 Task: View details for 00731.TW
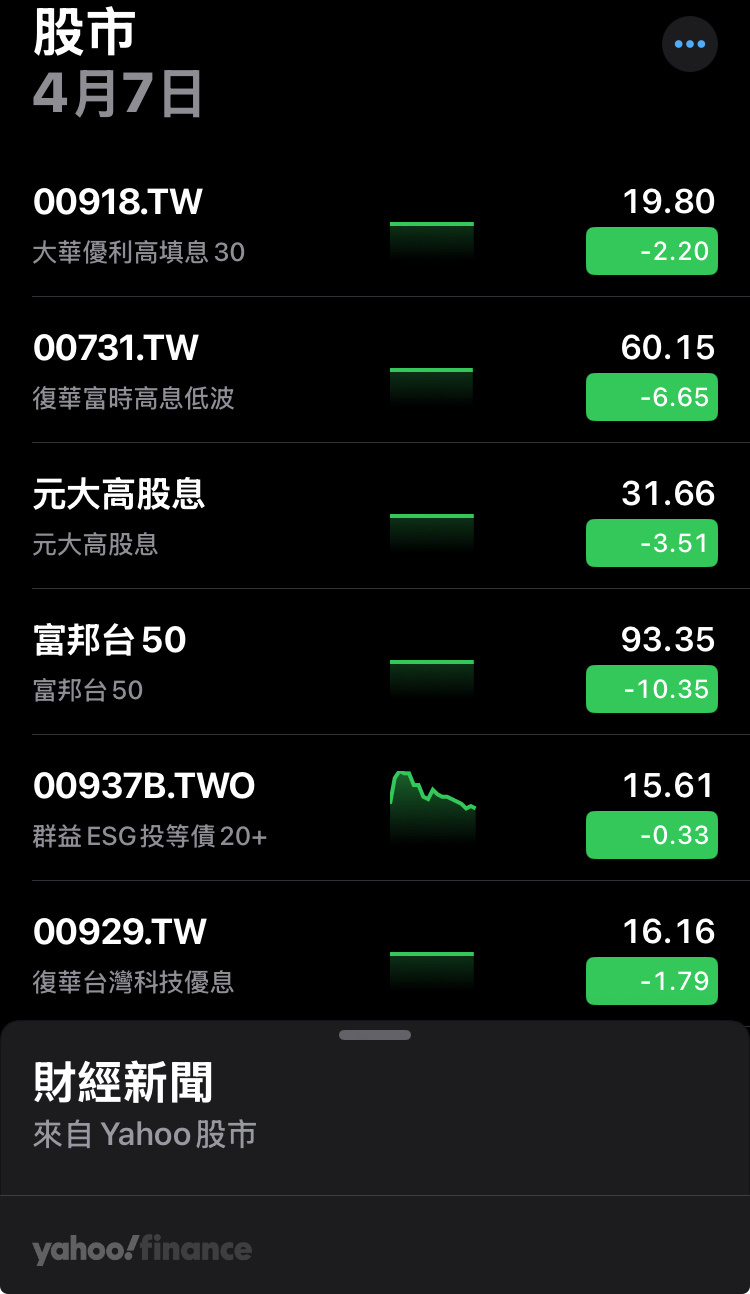click(375, 370)
